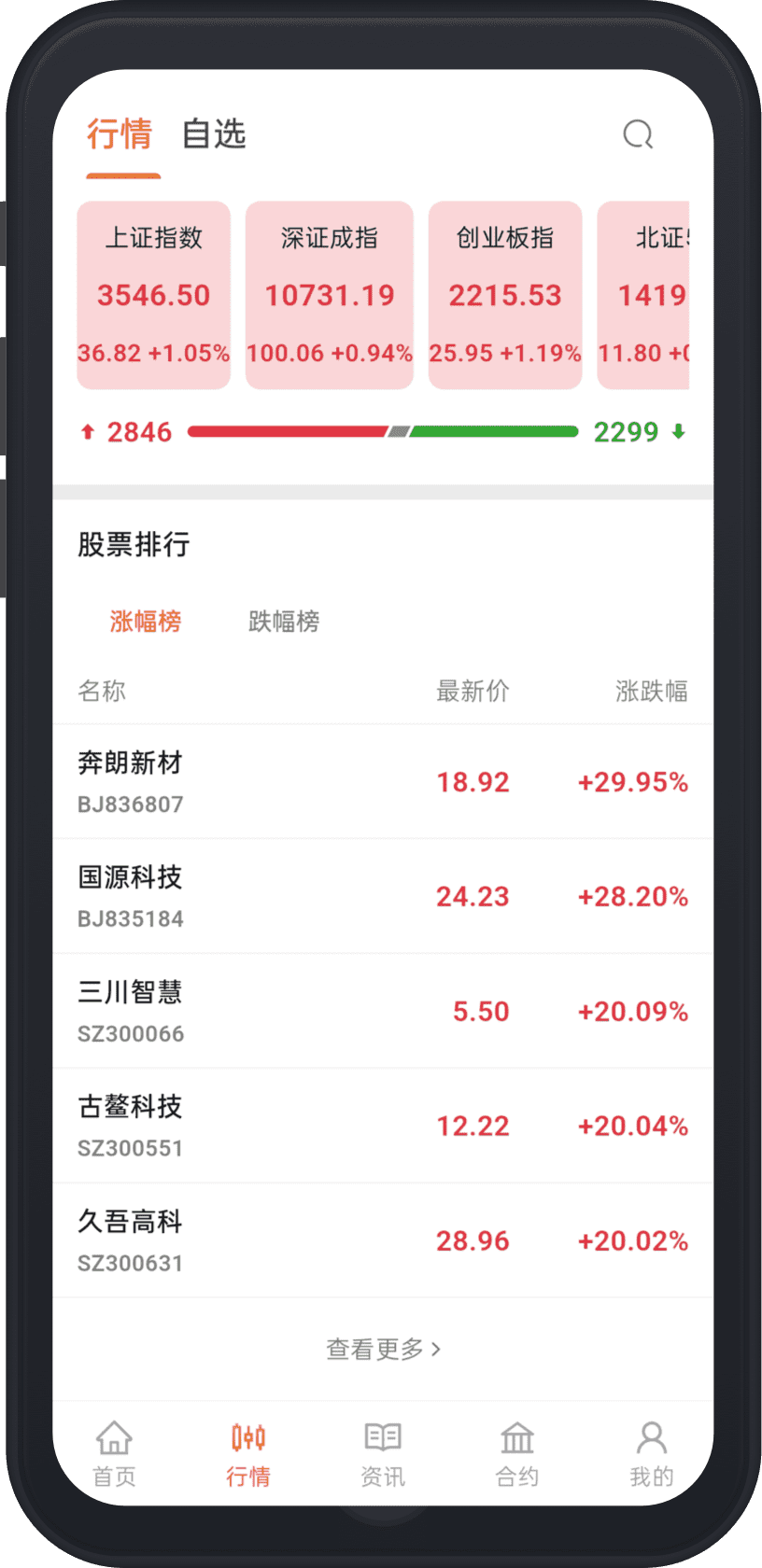Select the 行情 top tab
This screenshot has width=762, height=1568.
pos(120,134)
